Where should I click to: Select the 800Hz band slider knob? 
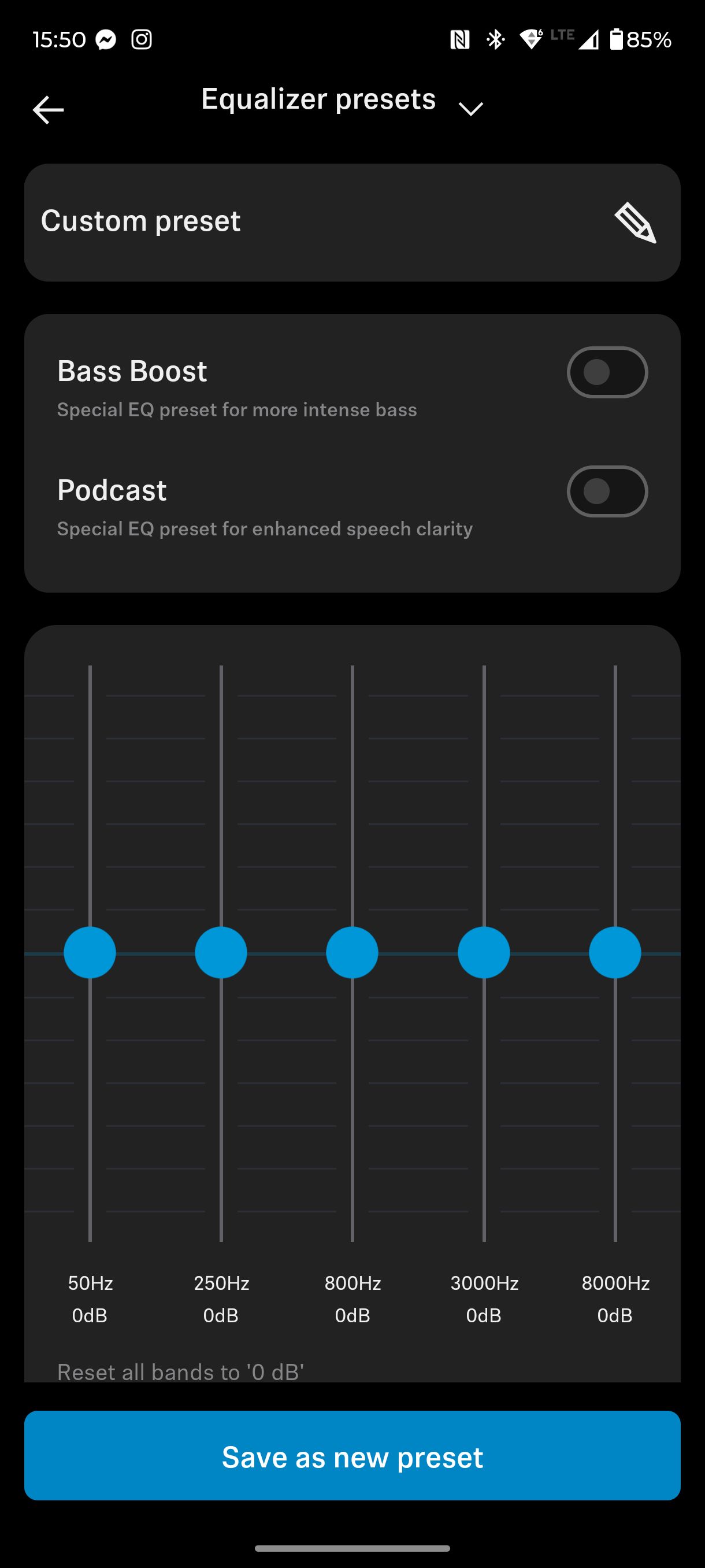tap(352, 953)
